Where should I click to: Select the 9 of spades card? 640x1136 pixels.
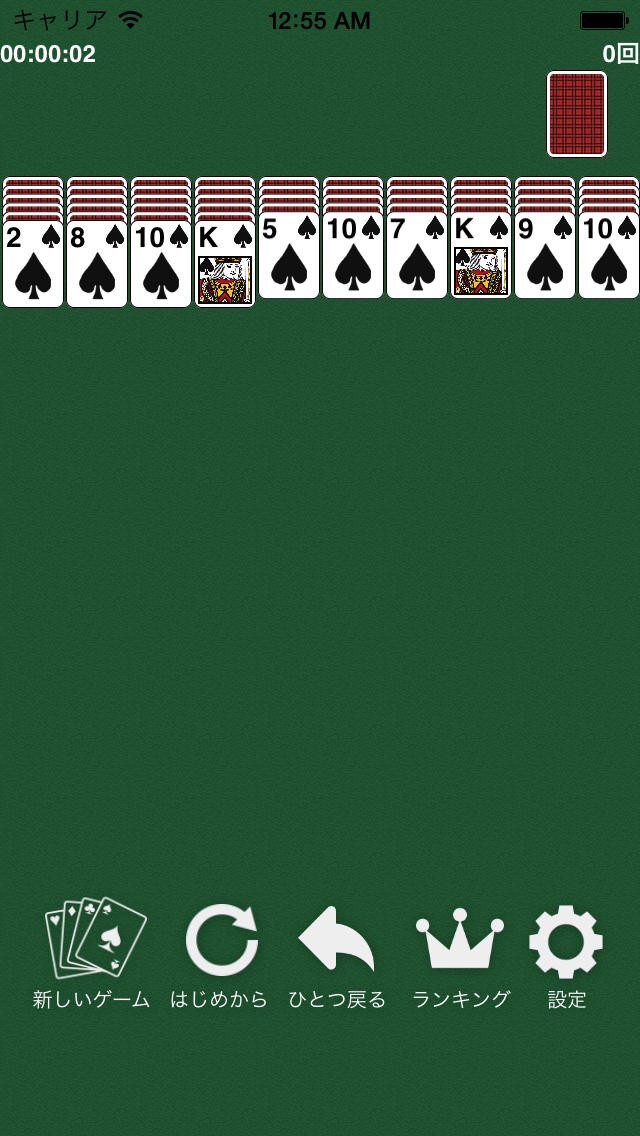pos(545,258)
